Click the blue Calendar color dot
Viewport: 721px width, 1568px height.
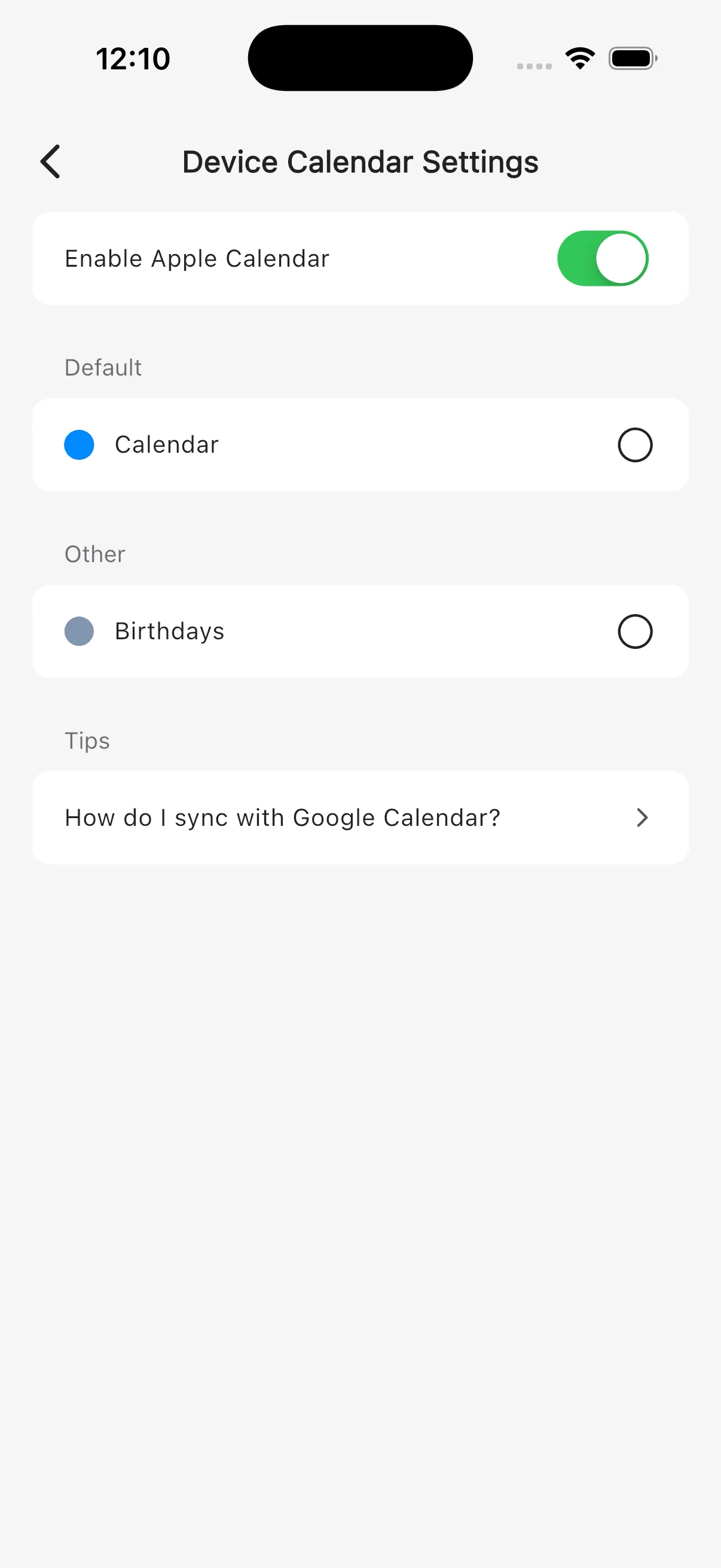[78, 444]
